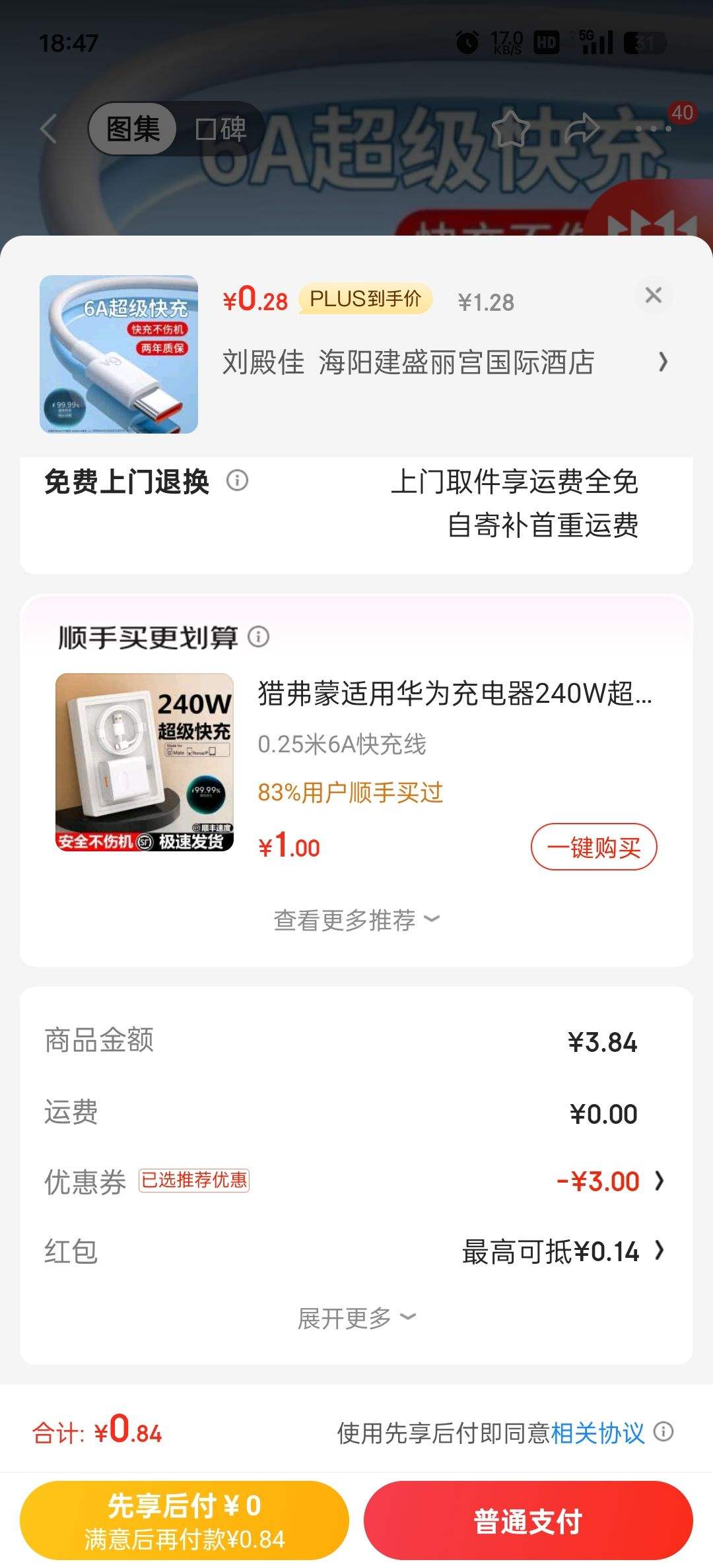The width and height of the screenshot is (713, 1568).
Task: Tap the 240W charger product thumbnail
Action: [x=145, y=766]
